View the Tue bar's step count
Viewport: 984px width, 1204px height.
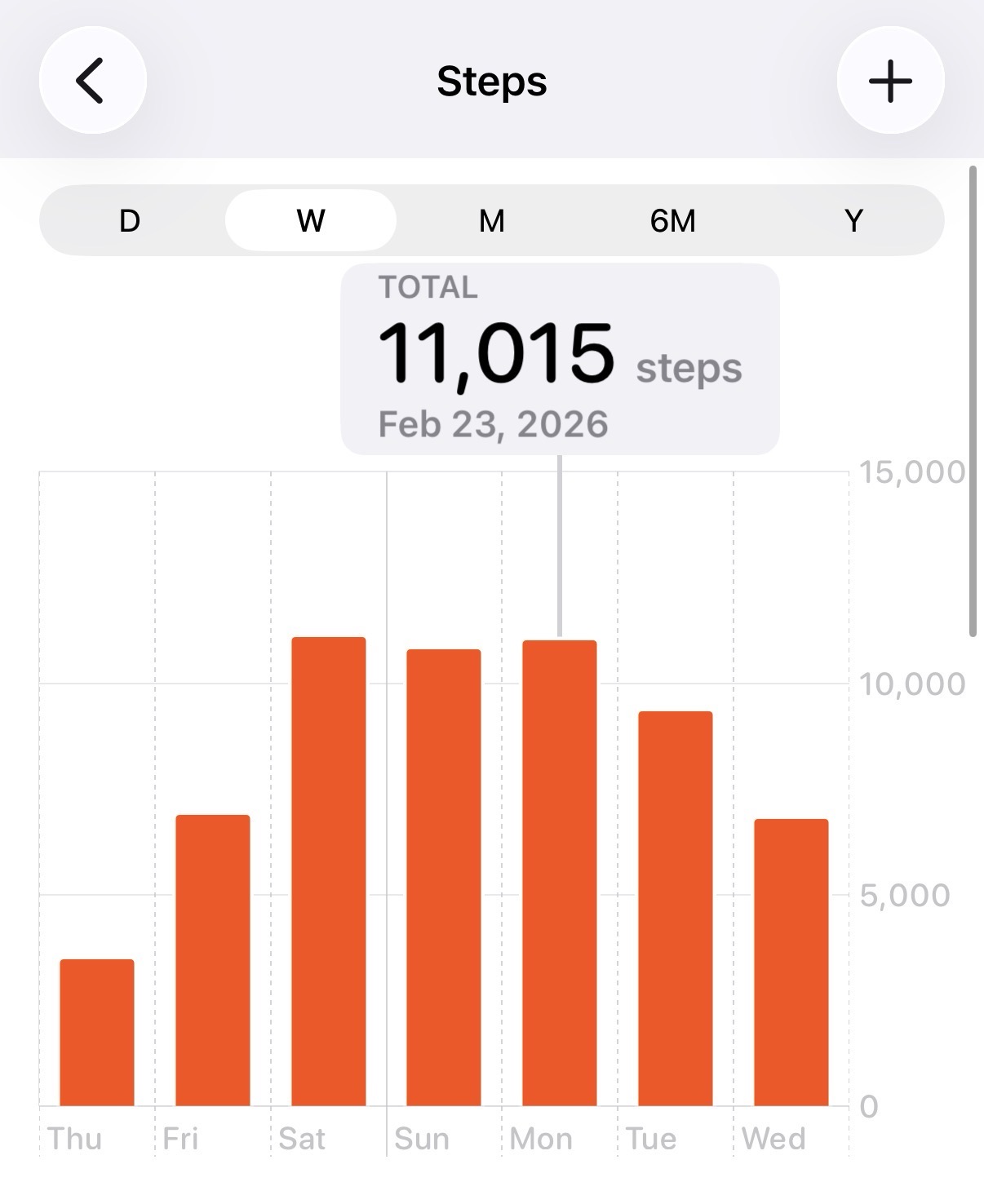676,909
